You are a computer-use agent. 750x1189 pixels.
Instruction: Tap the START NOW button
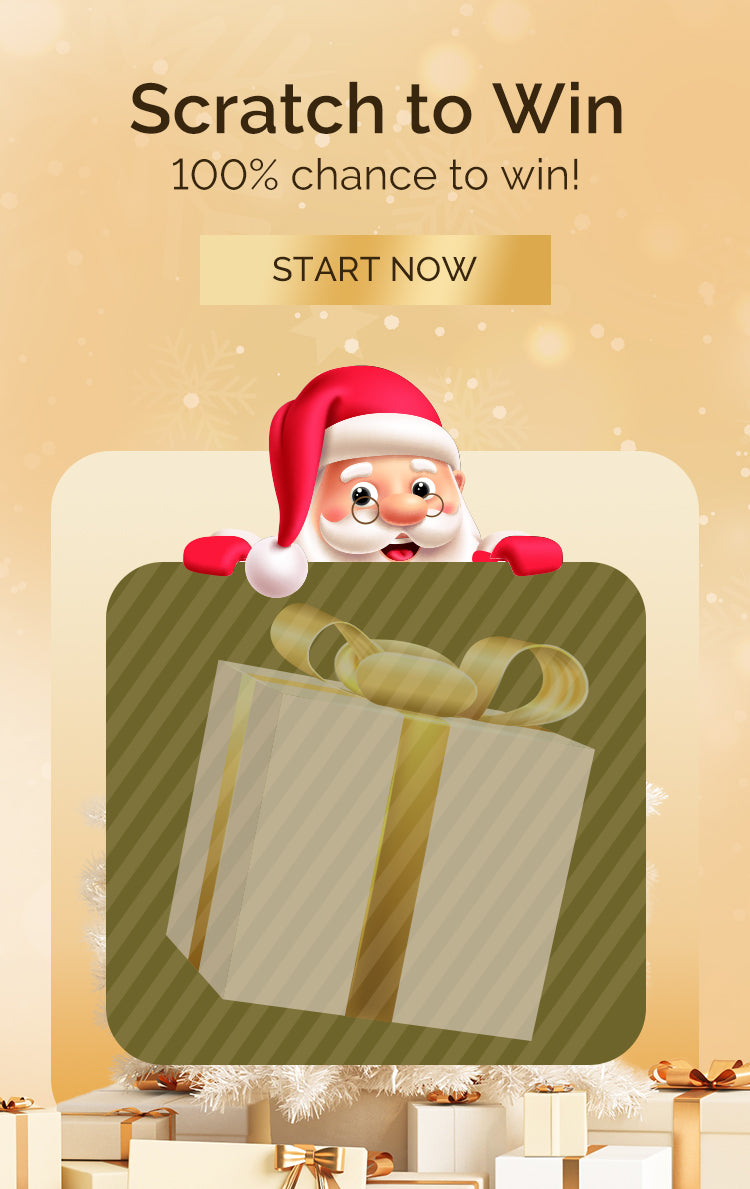375,270
